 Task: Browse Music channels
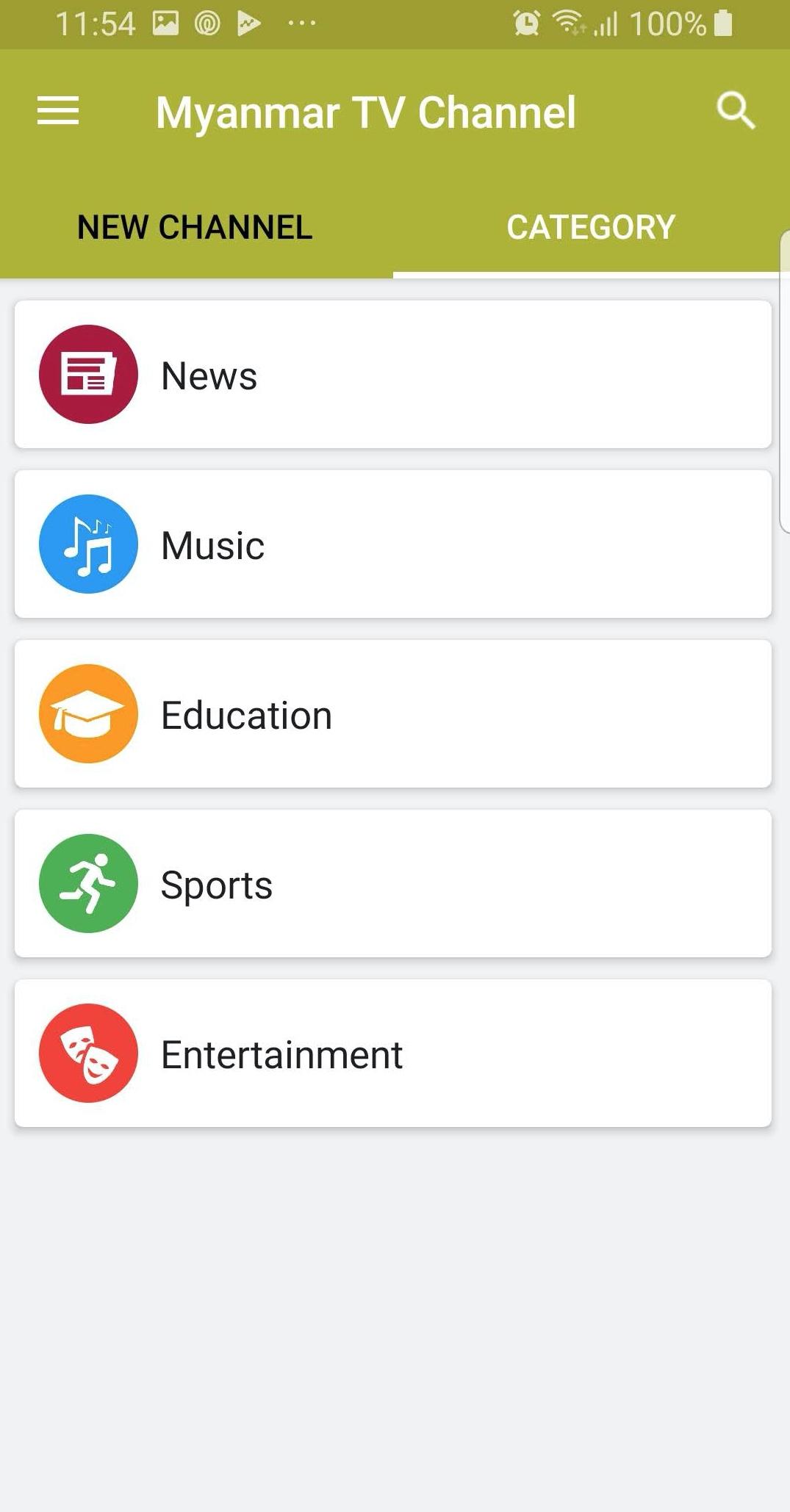pyautogui.click(x=393, y=544)
